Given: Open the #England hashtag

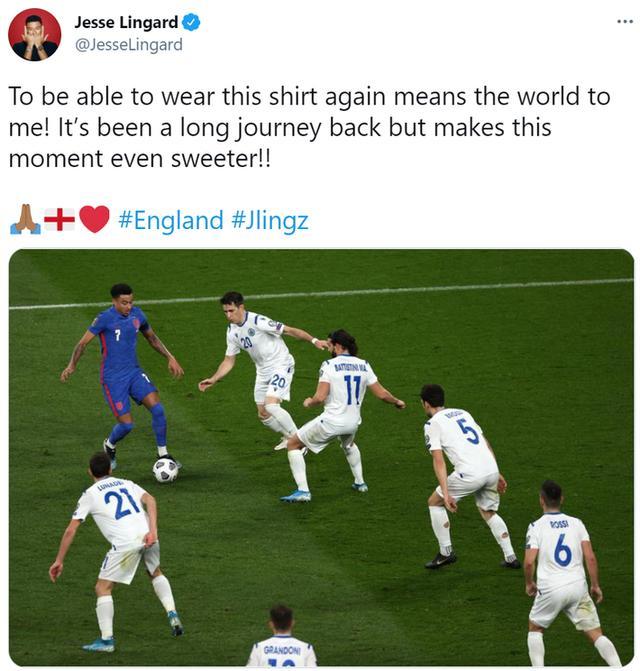Looking at the screenshot, I should pos(170,220).
